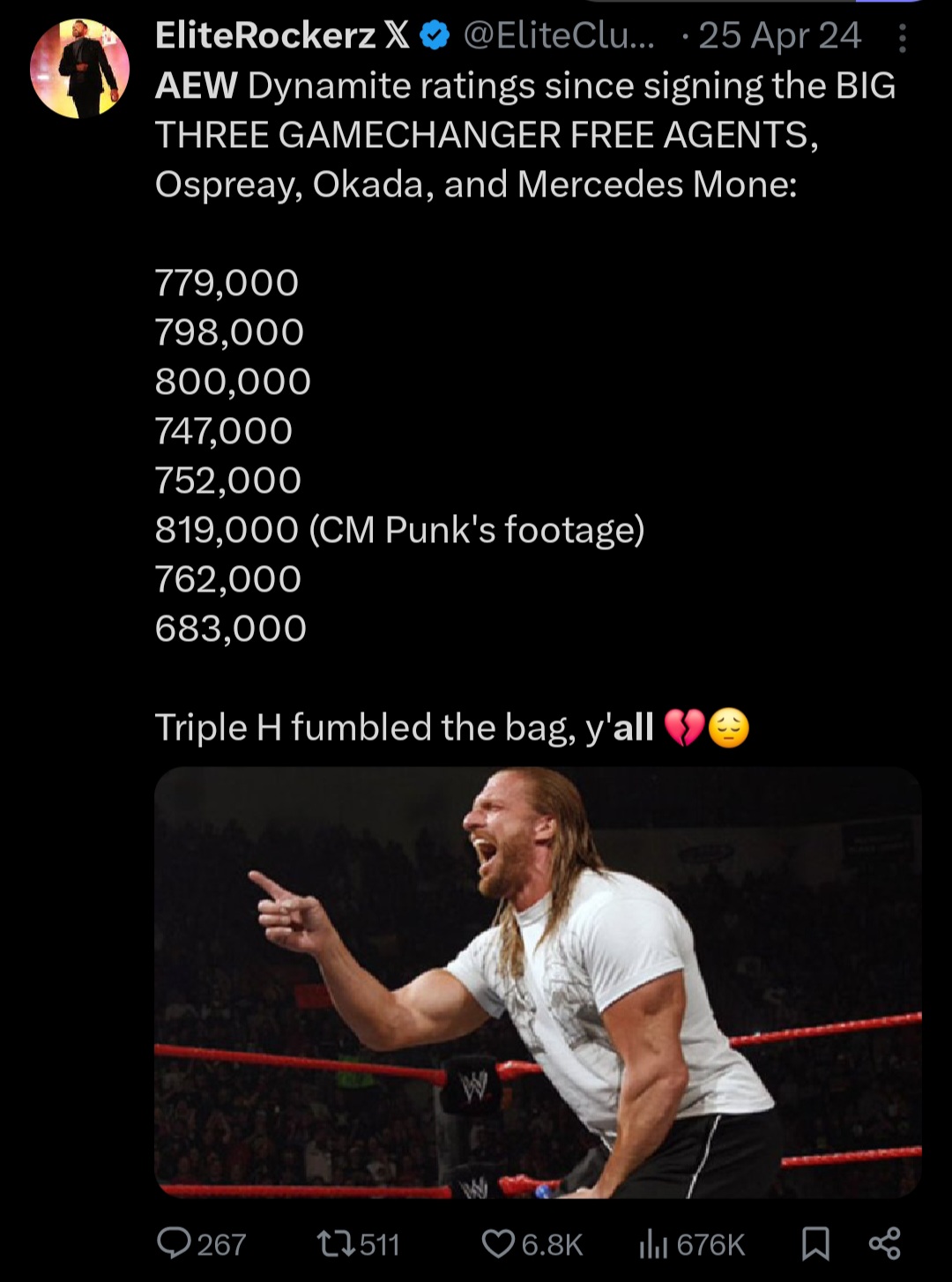Share the tweet via share icon
This screenshot has width=952, height=1282.
pyautogui.click(x=884, y=1243)
